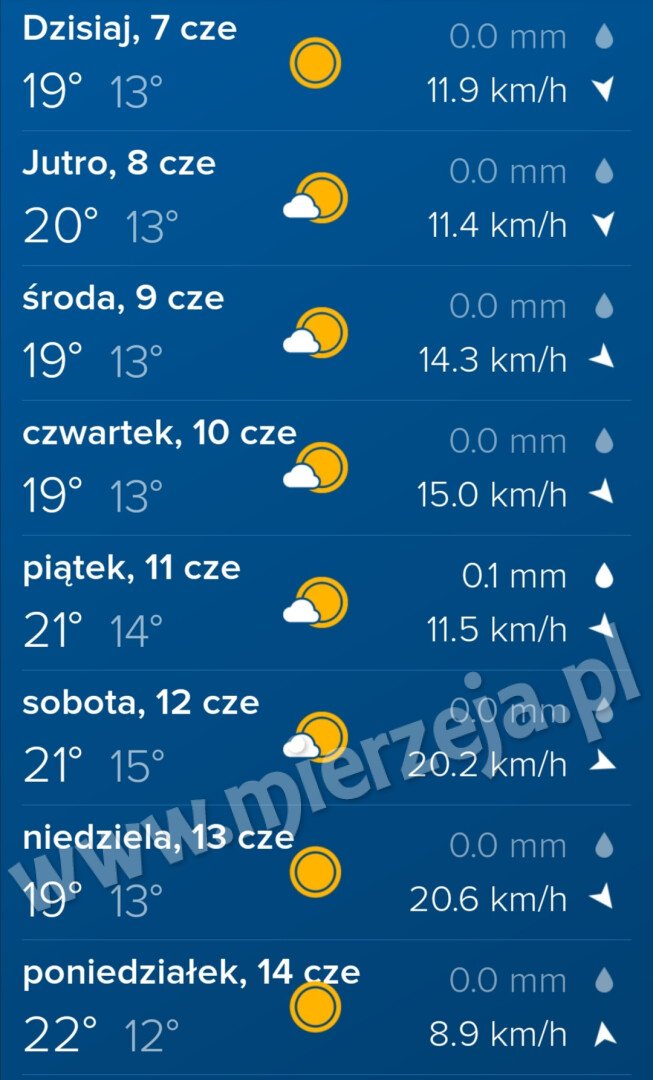Open the niedziela, 13 cze forecast

[x=326, y=873]
